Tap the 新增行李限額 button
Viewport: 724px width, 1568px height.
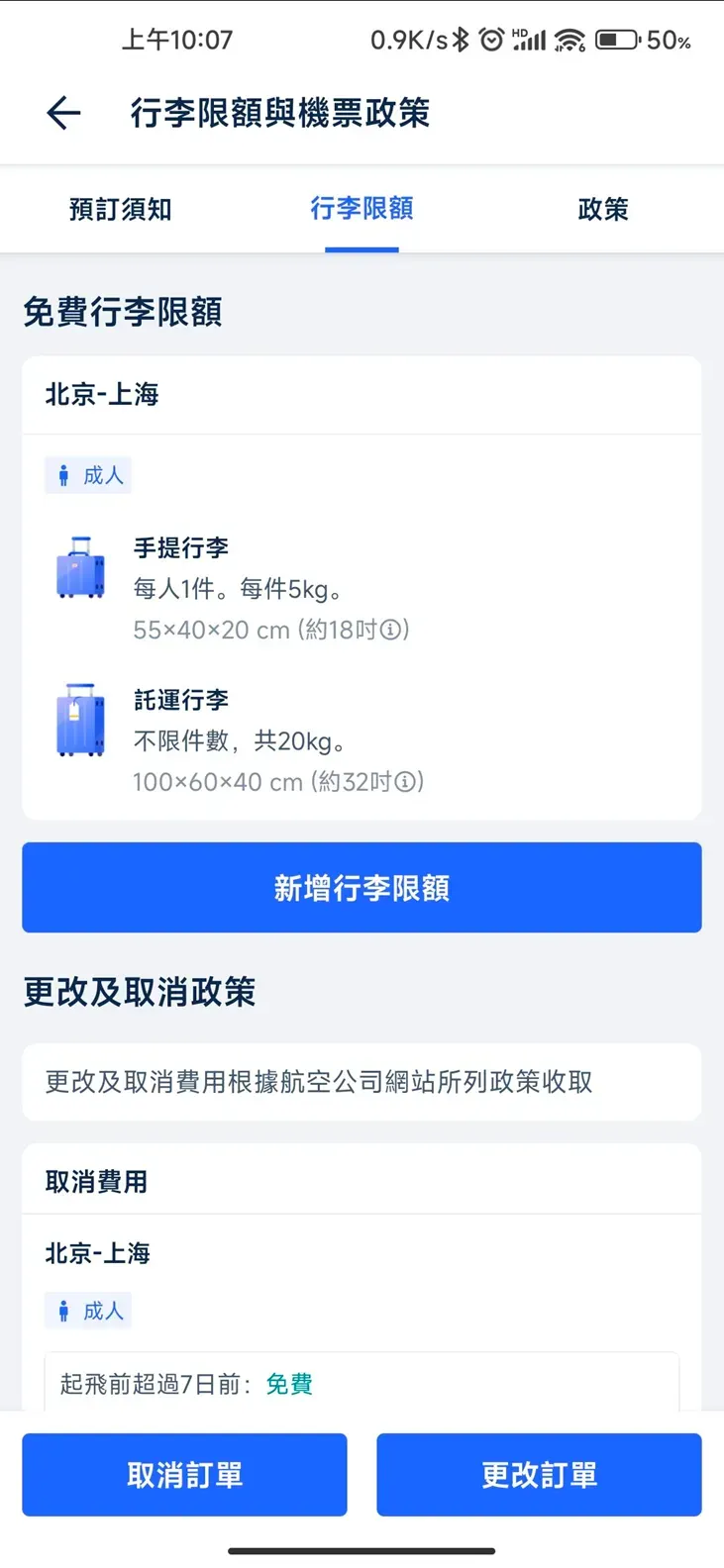coord(362,887)
